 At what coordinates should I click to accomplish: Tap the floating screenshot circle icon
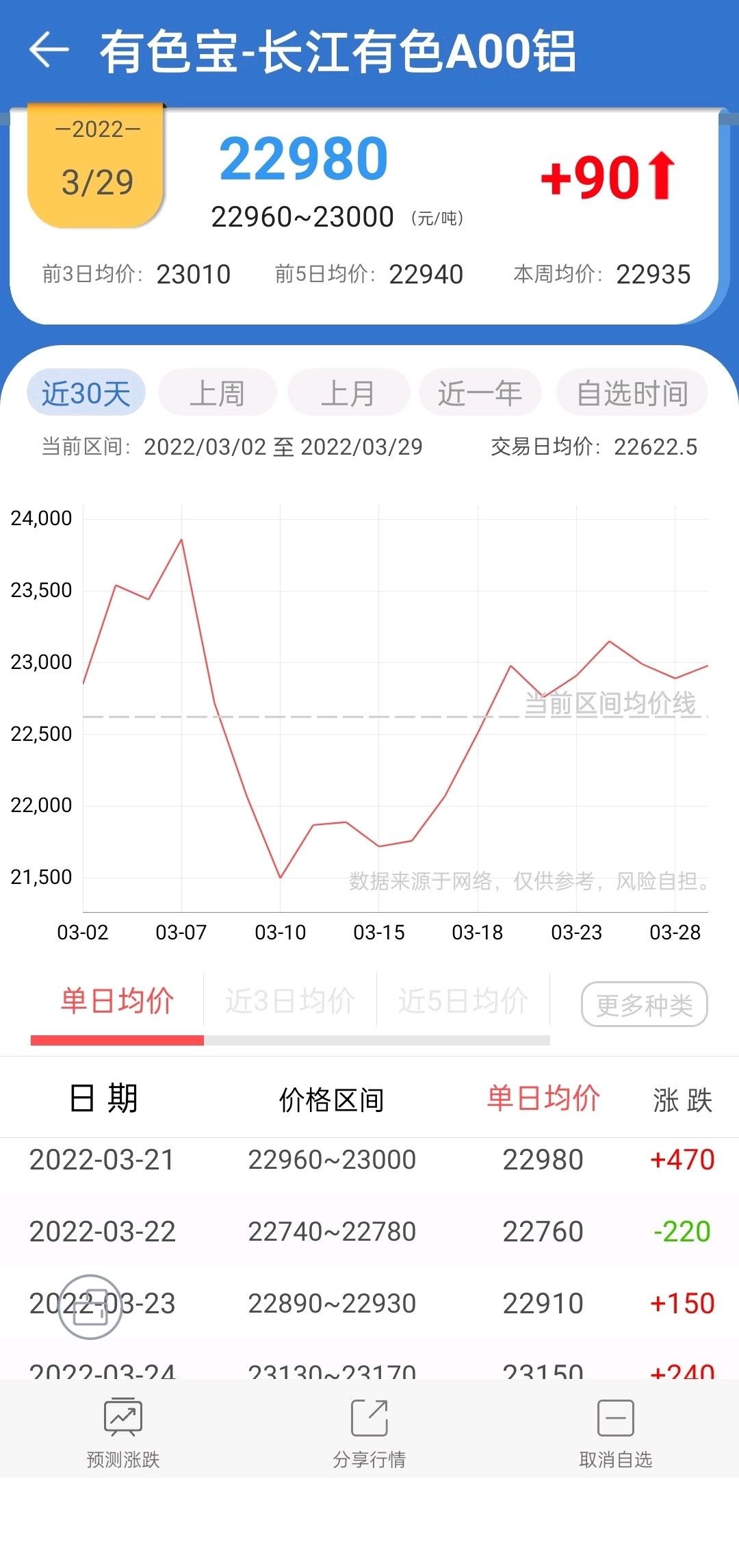(x=90, y=1306)
